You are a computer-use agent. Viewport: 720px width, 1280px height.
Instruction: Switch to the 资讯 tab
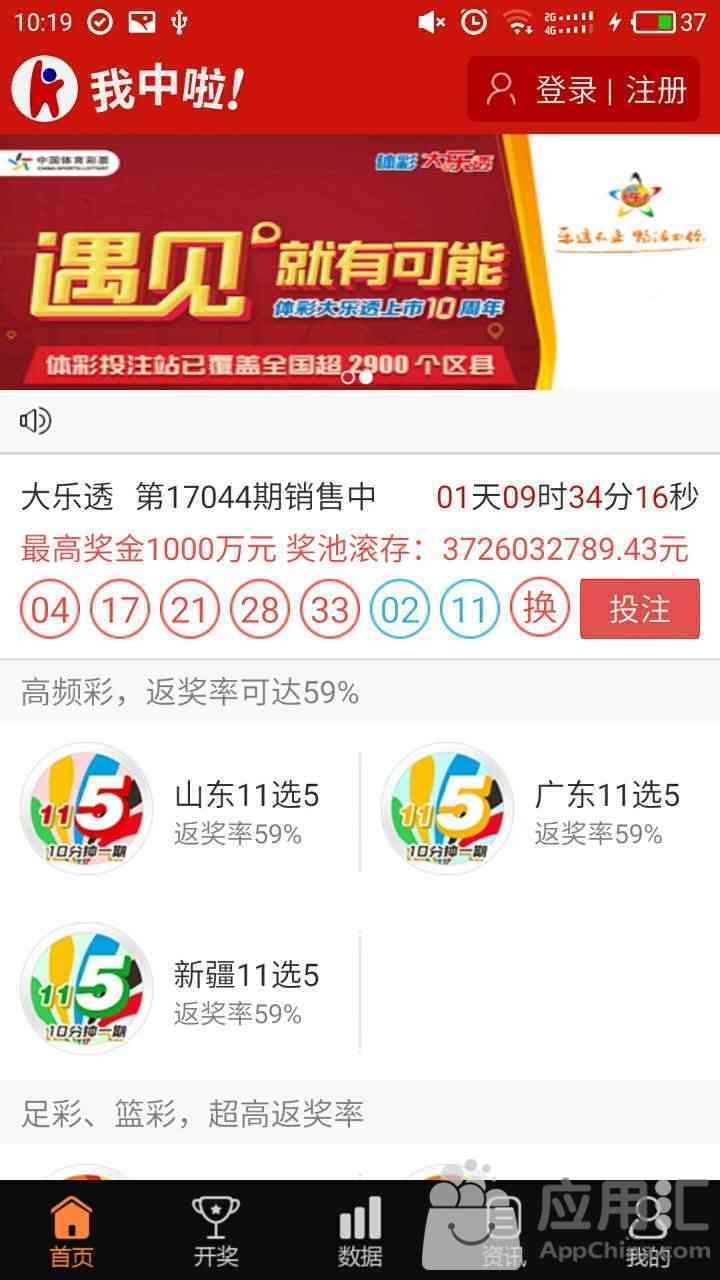pos(503,1232)
